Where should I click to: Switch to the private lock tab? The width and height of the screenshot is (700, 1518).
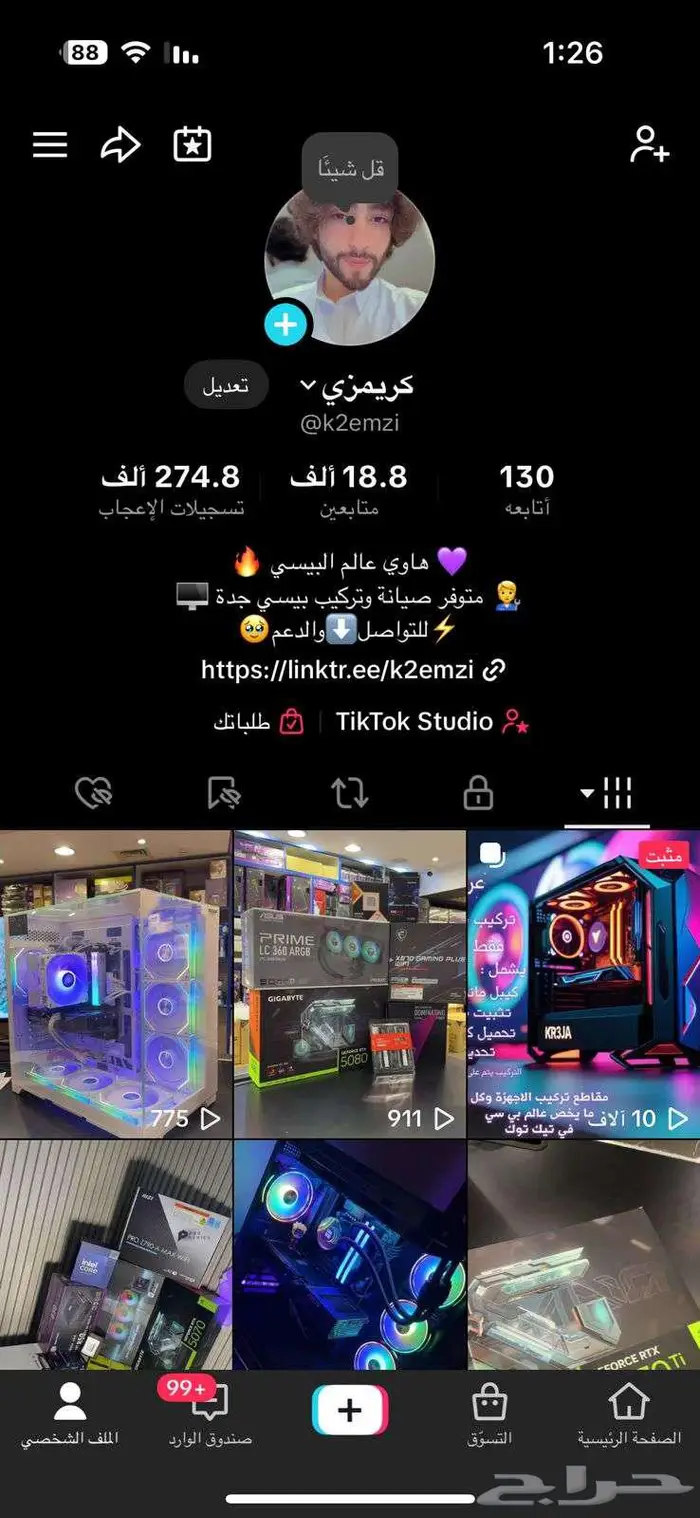478,794
